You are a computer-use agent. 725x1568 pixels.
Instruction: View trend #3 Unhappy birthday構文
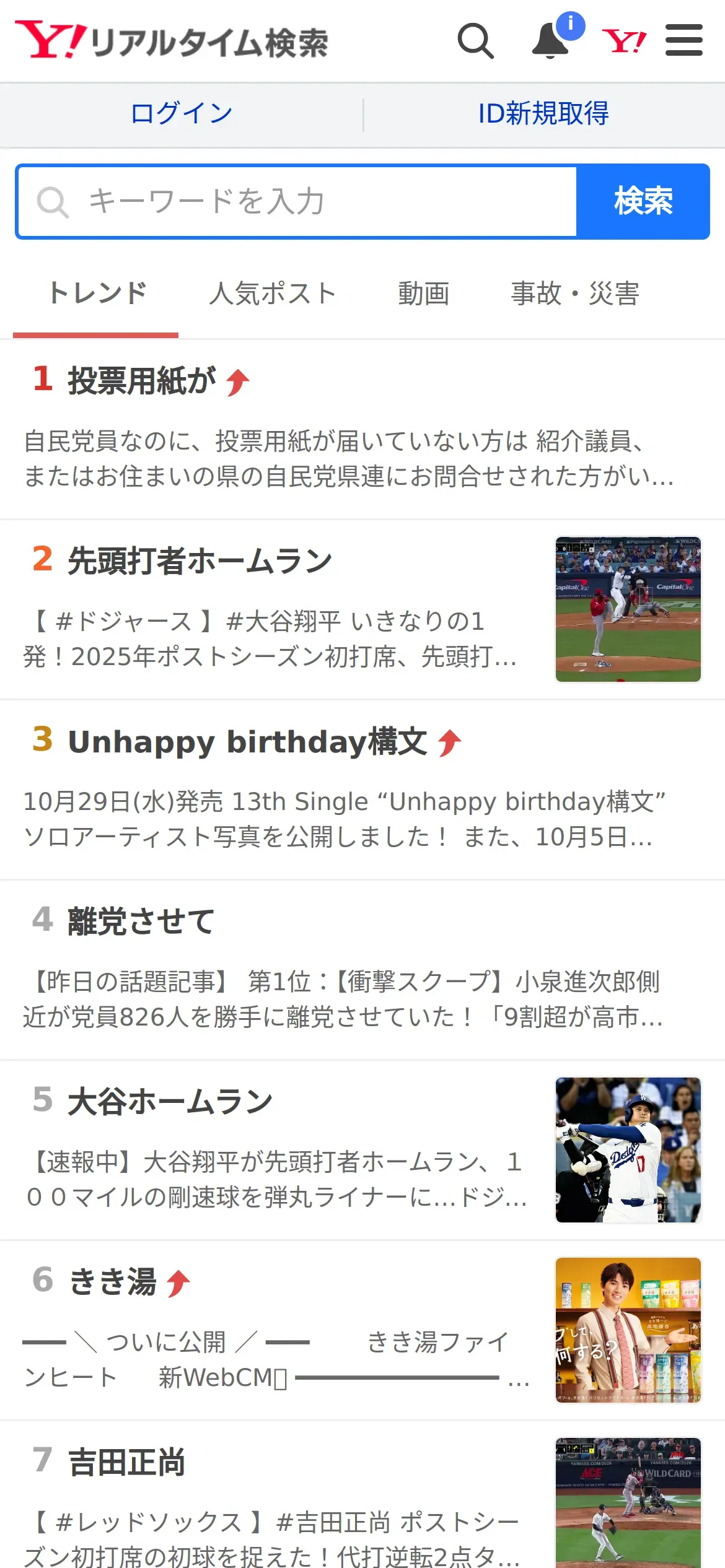pos(247,741)
